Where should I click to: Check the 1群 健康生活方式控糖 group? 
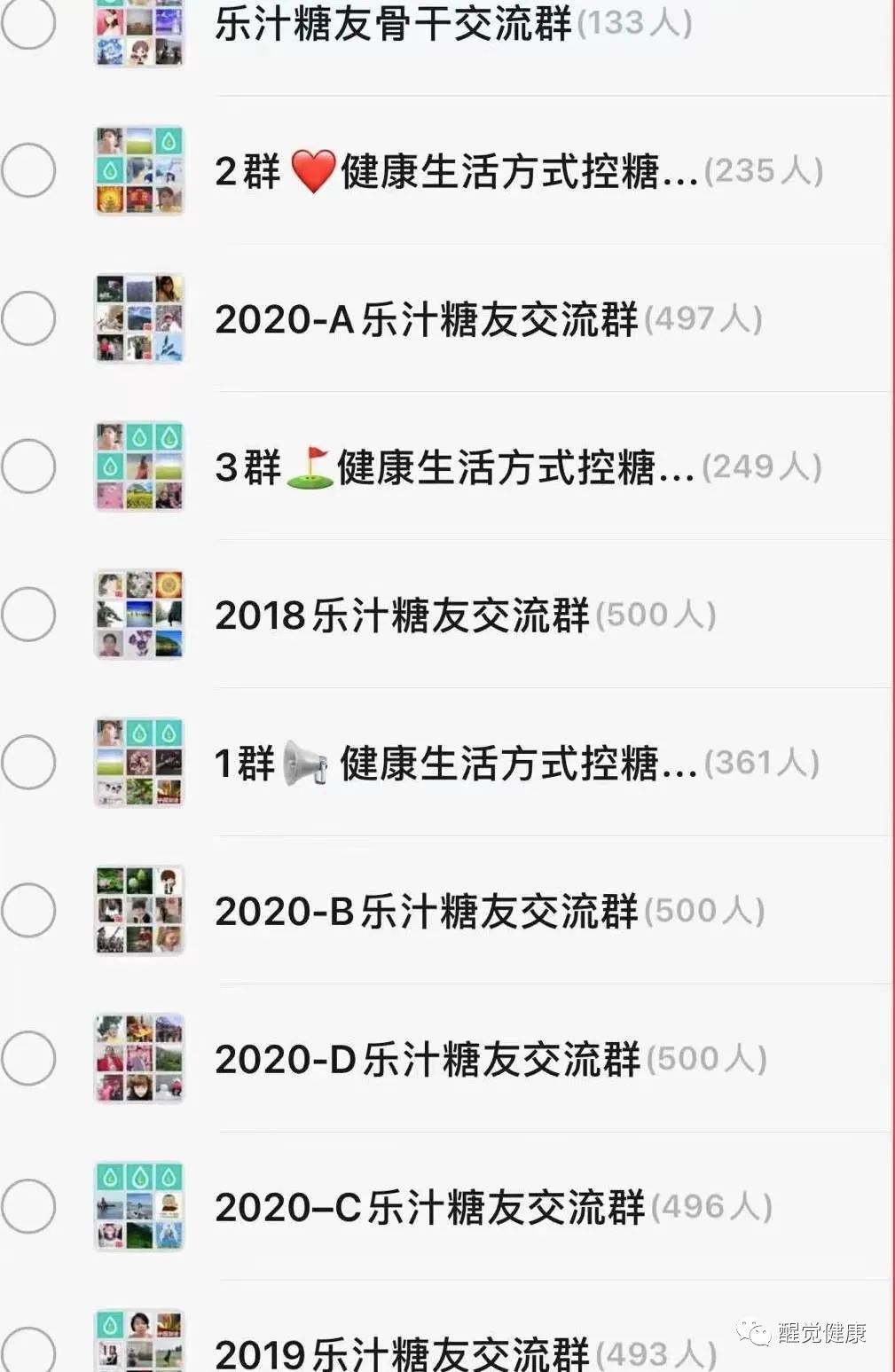[28, 762]
